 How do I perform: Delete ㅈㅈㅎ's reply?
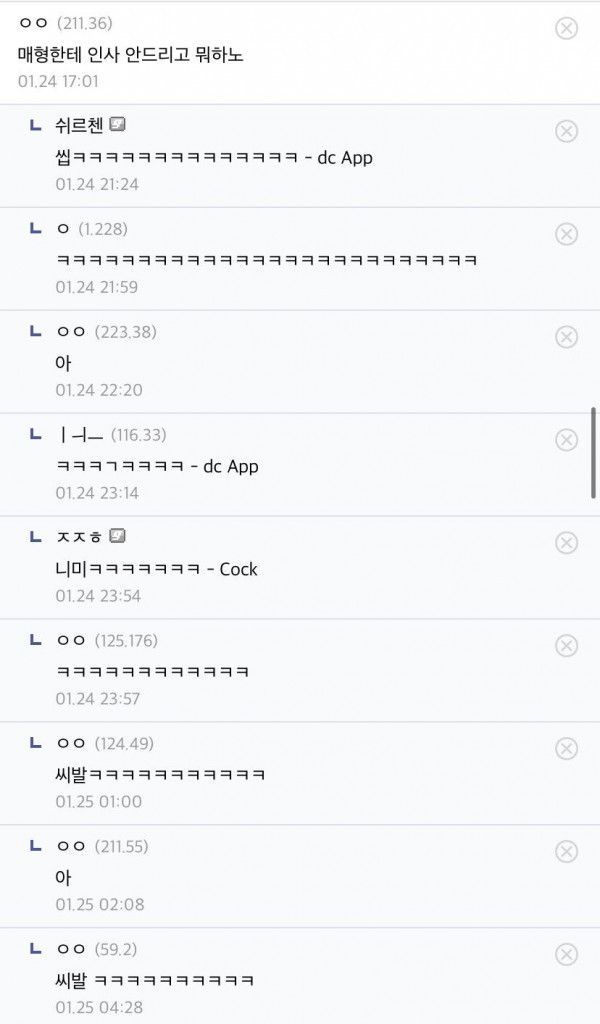(566, 542)
